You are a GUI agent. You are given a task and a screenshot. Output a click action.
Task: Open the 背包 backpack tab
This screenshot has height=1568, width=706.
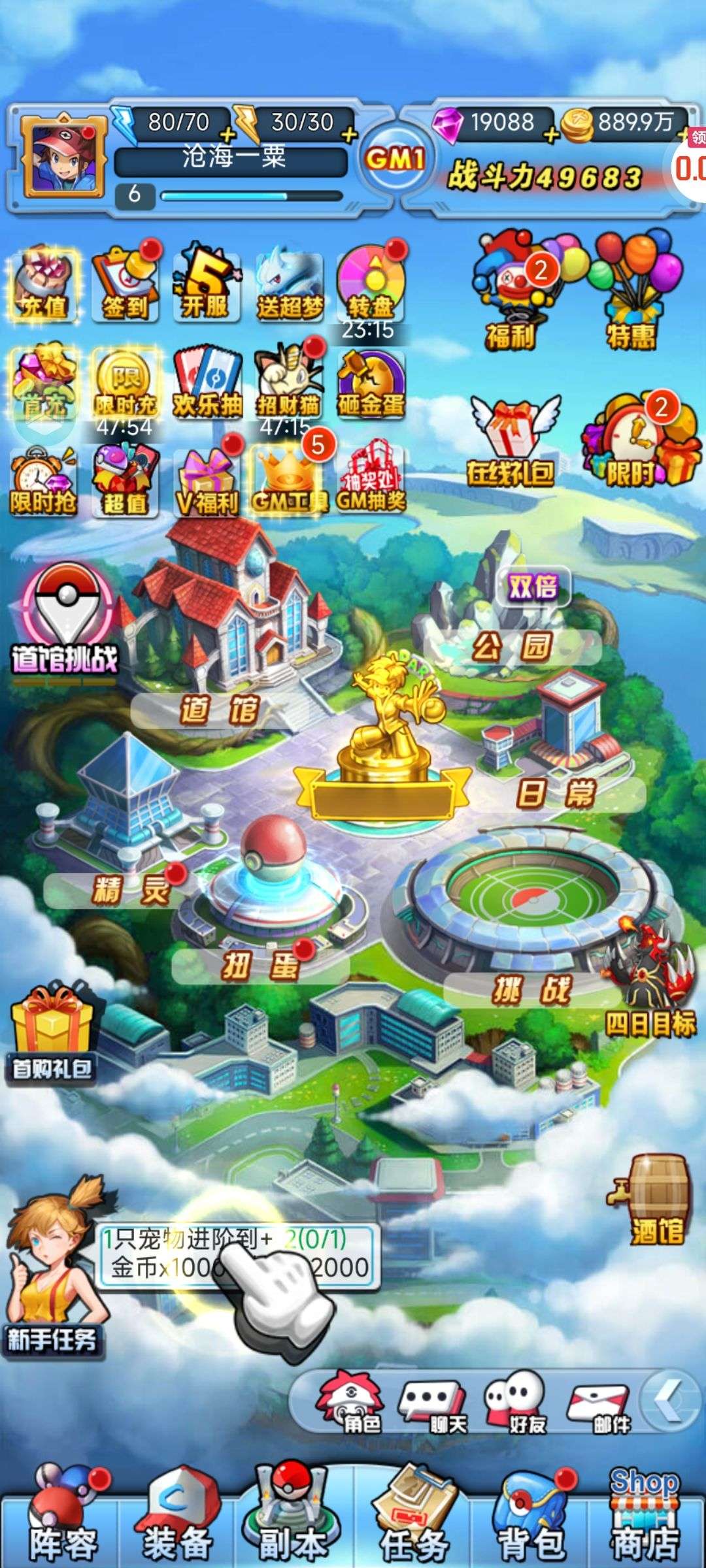click(x=531, y=1519)
